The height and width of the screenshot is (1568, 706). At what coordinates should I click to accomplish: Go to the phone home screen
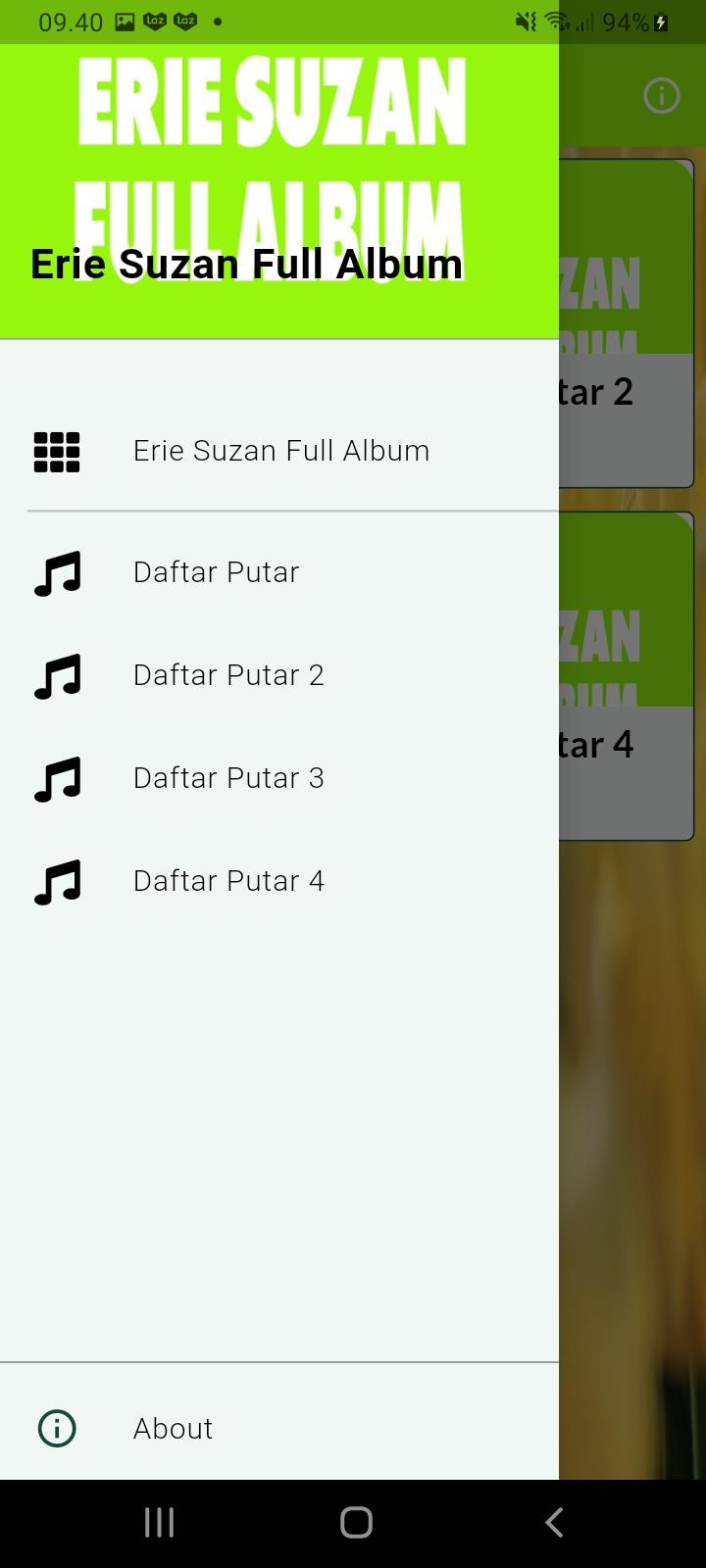(356, 1522)
